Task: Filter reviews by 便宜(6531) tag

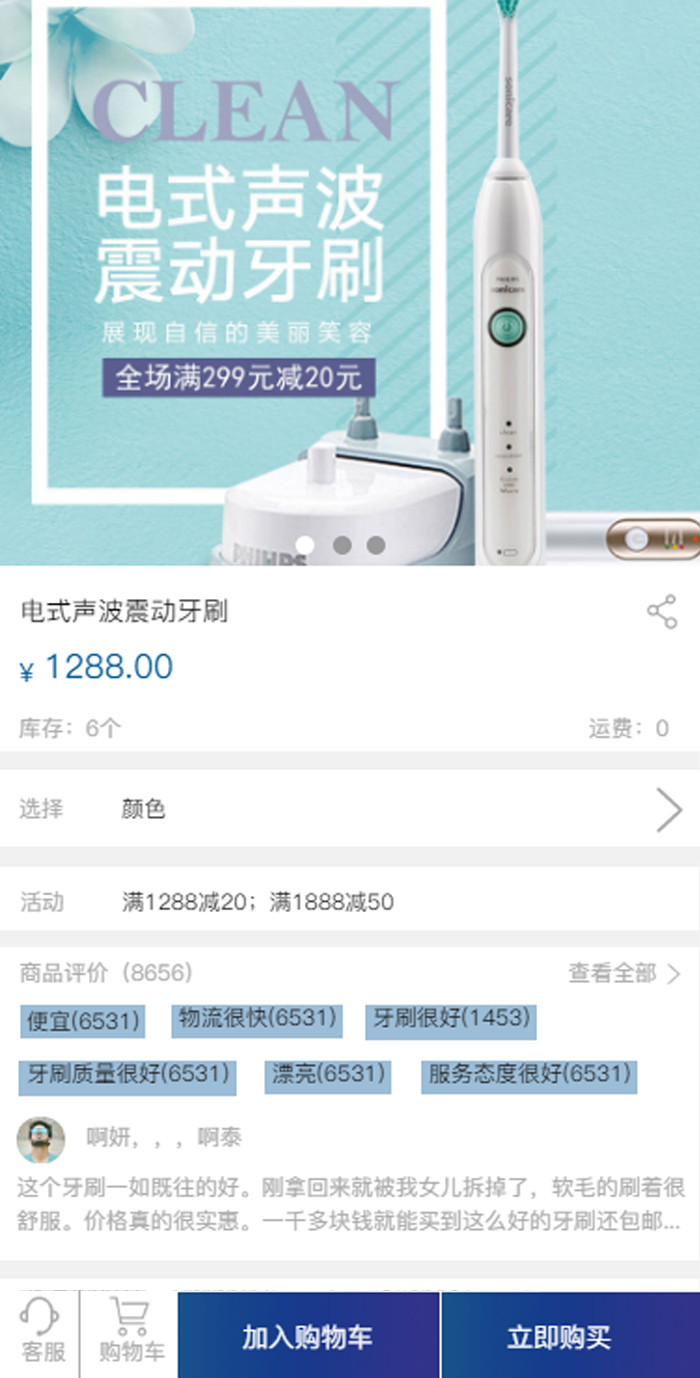Action: coord(82,1021)
